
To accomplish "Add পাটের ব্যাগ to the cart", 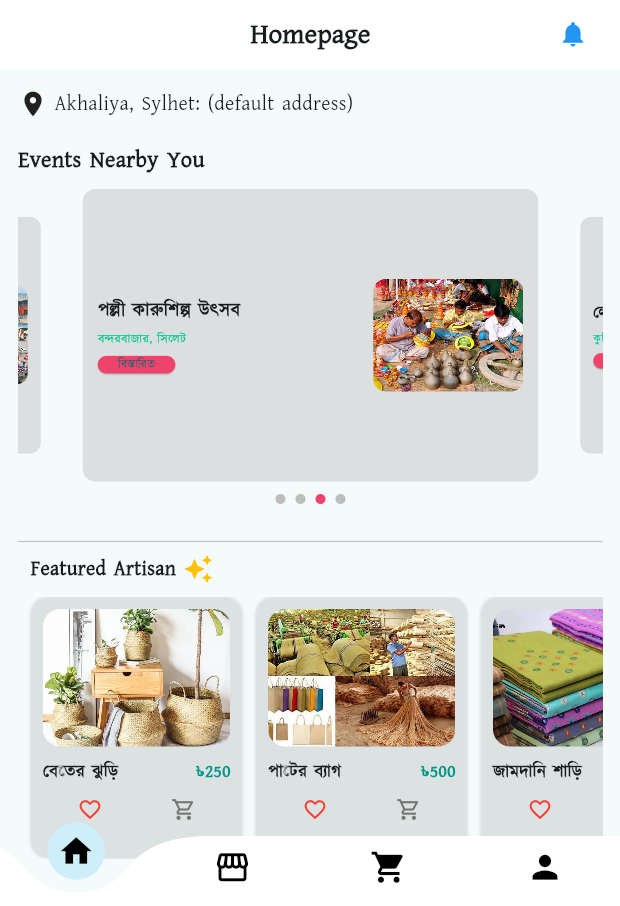I will click(407, 809).
